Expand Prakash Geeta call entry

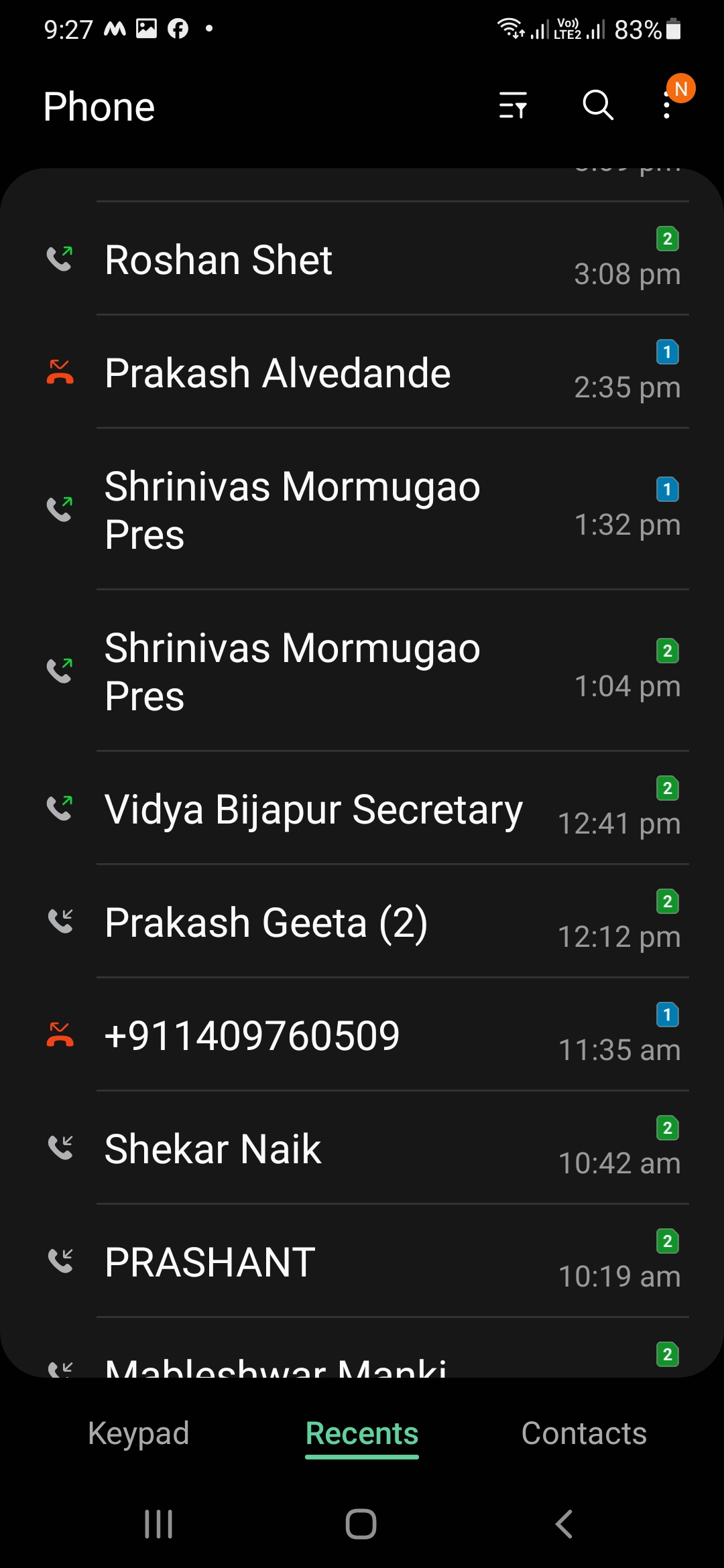coord(362,922)
